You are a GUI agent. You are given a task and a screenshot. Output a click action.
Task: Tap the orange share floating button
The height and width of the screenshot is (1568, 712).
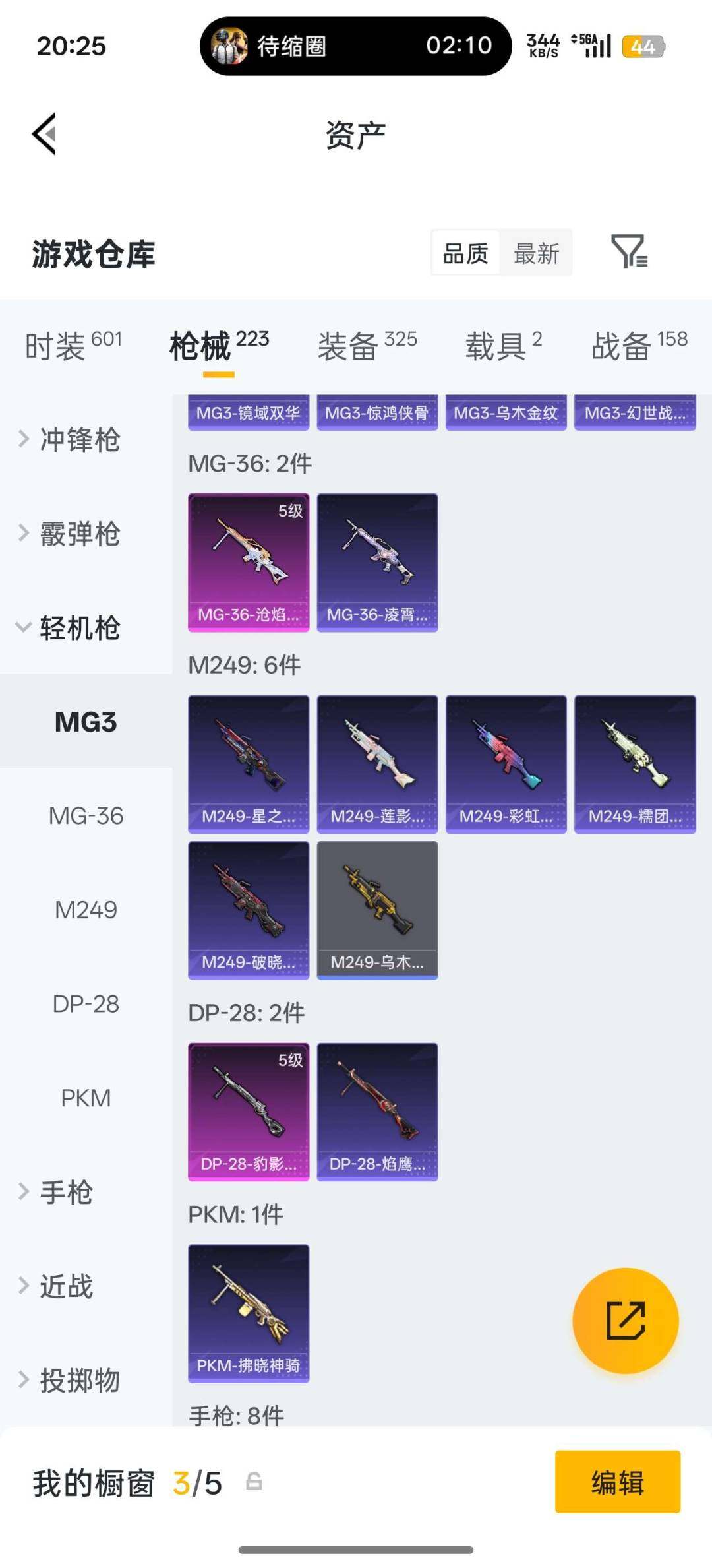click(625, 1321)
